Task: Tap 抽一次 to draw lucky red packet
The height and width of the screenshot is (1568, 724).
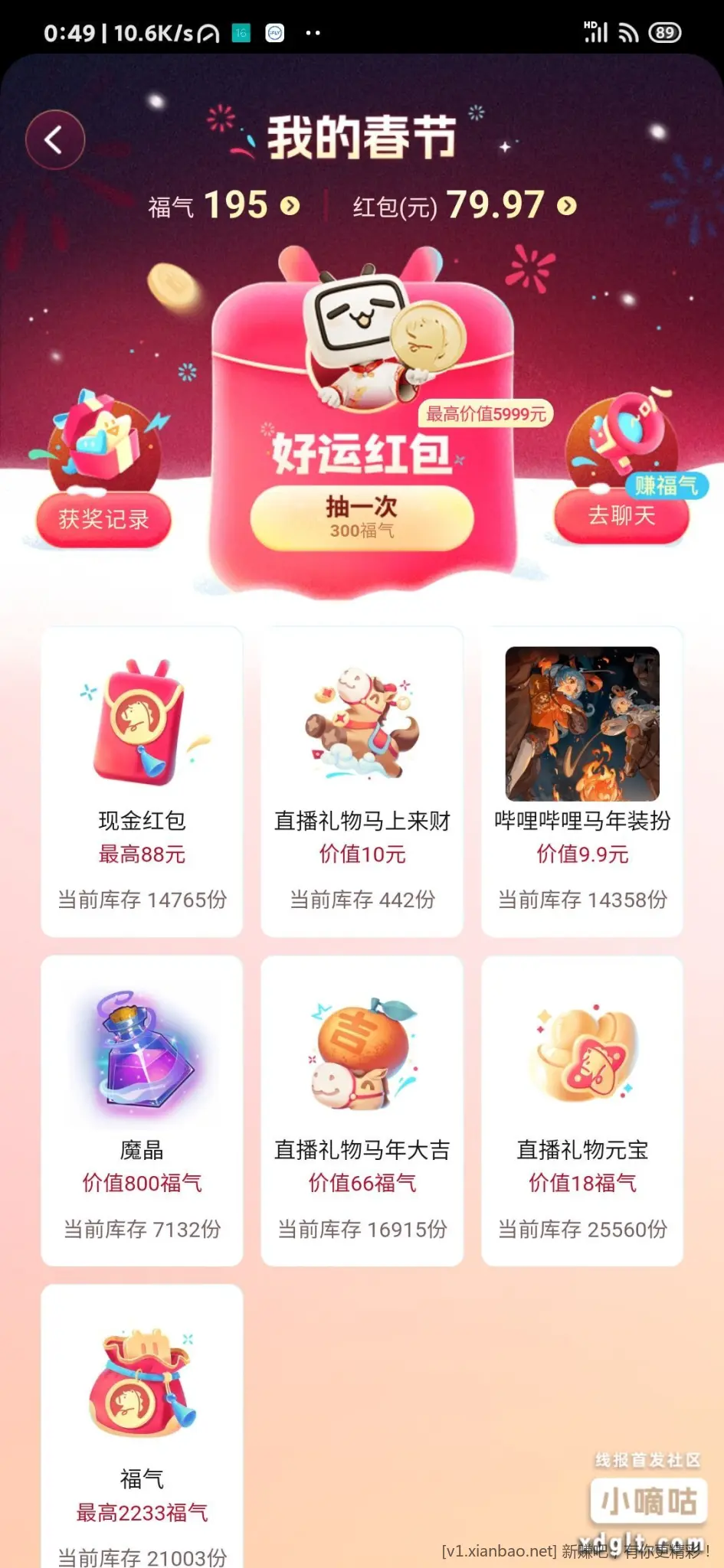Action: [362, 518]
